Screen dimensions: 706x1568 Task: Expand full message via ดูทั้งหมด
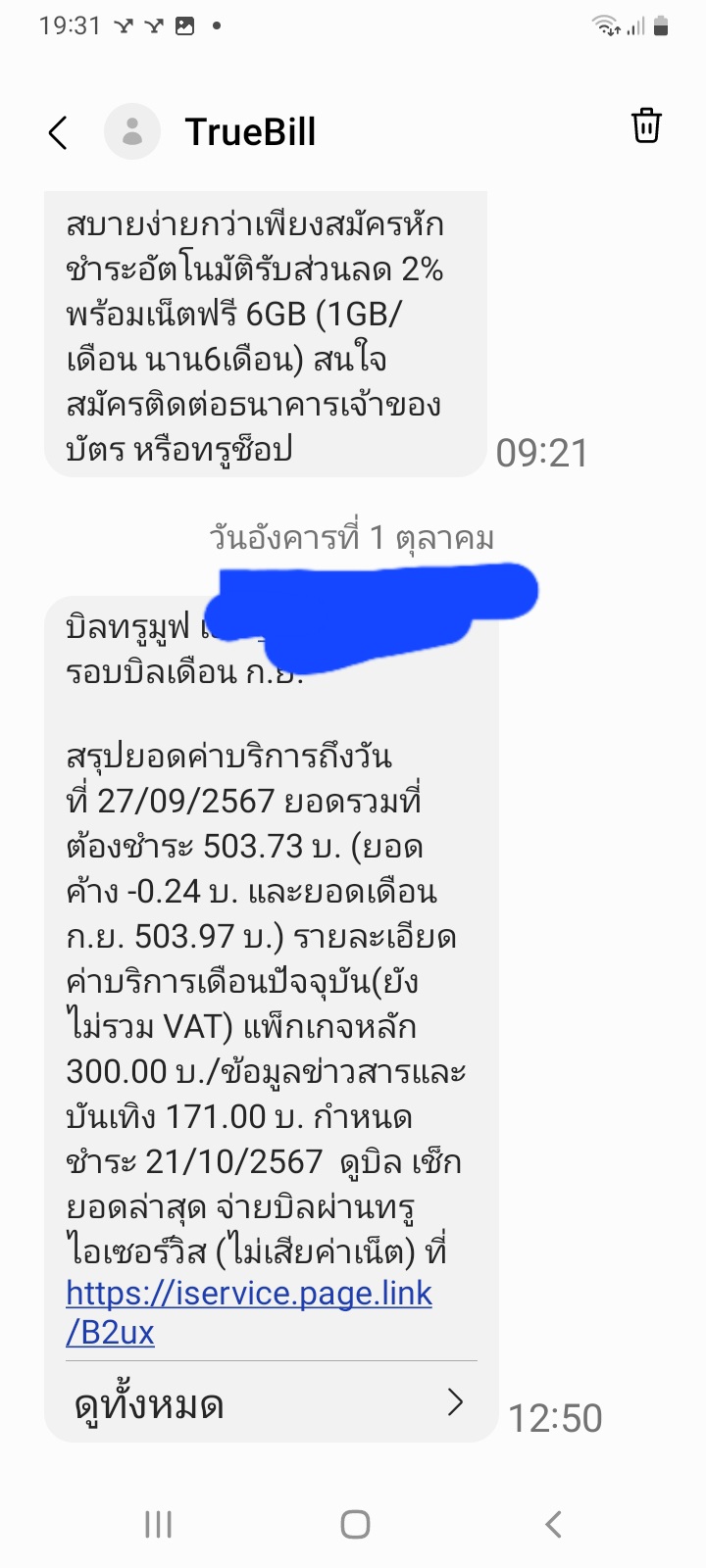272,1404
